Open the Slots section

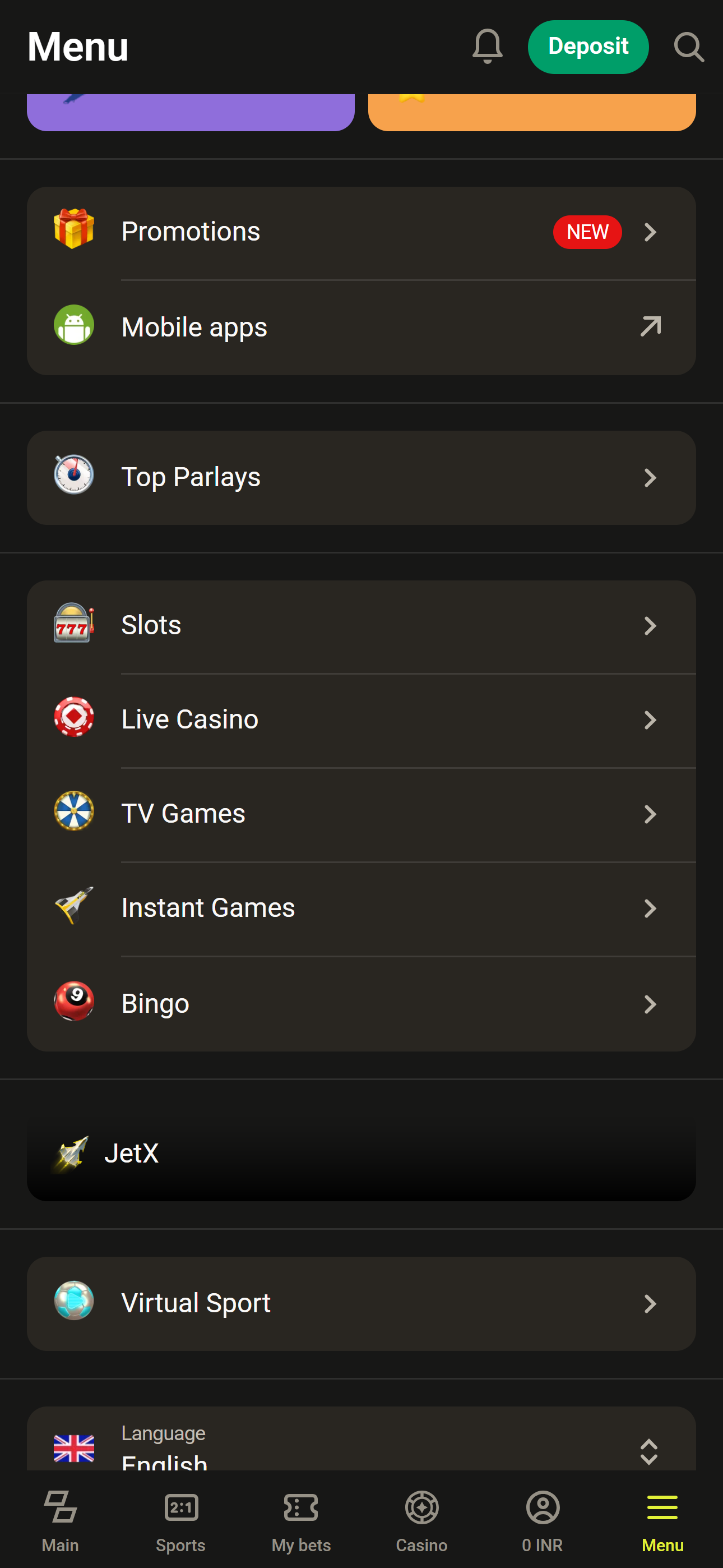click(361, 625)
